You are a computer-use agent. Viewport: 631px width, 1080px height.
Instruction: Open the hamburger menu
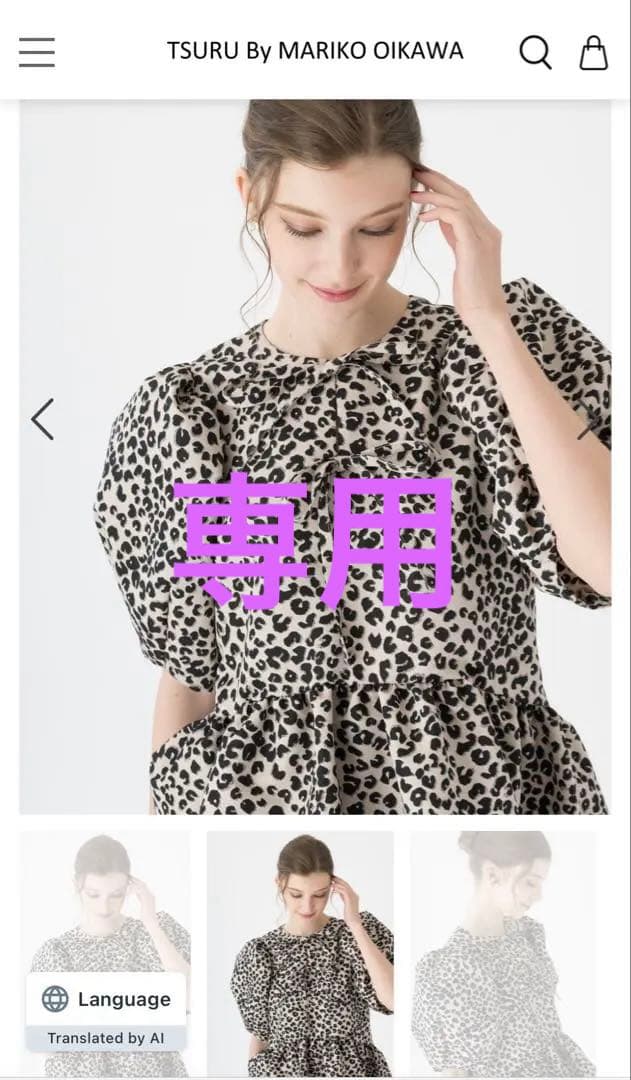(37, 52)
